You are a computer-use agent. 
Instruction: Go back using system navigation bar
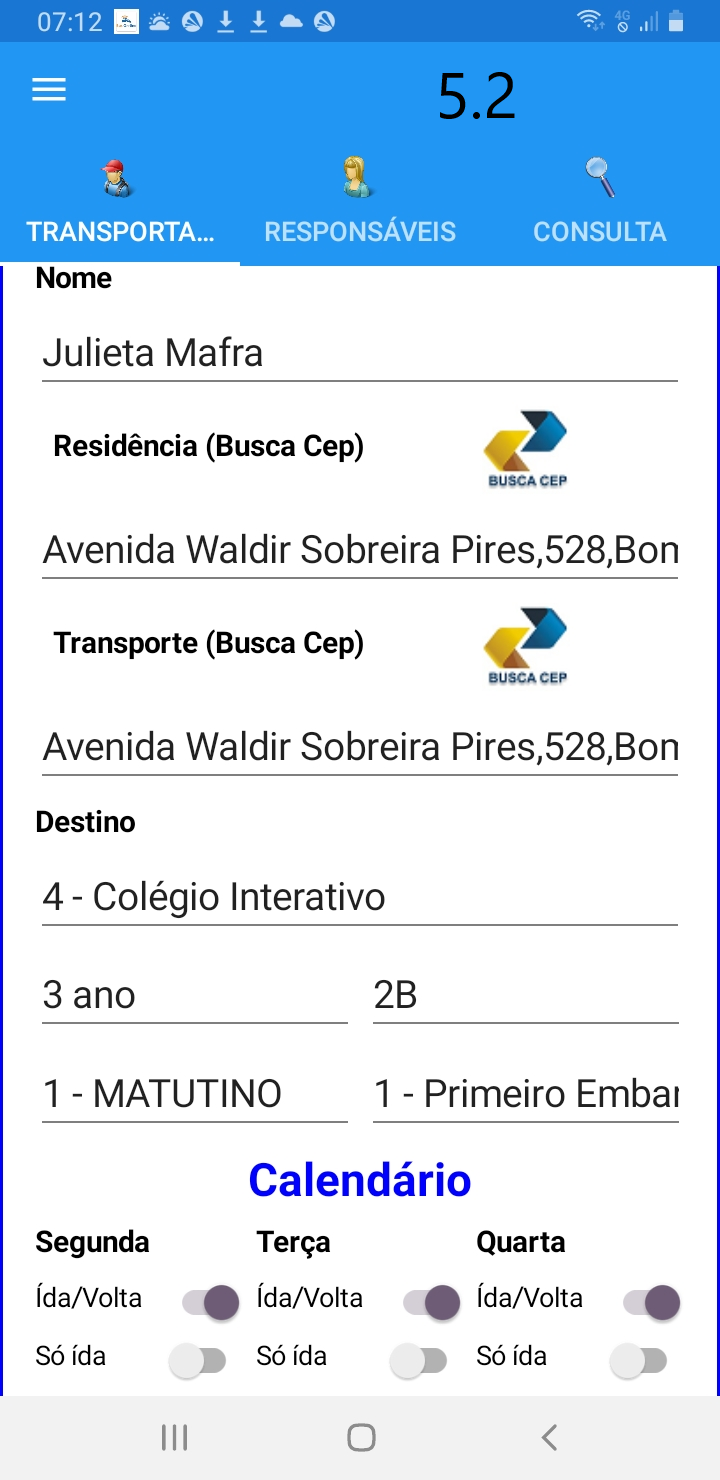(548, 1438)
